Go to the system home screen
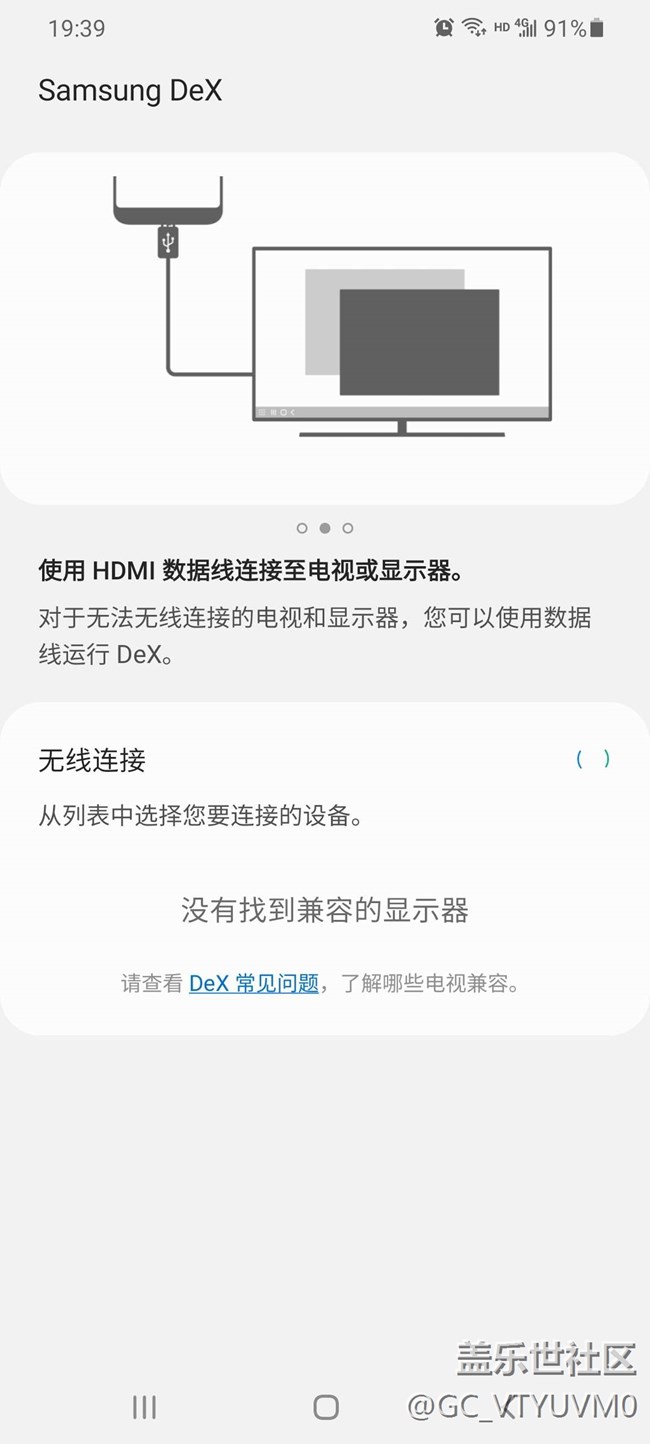 pos(326,1407)
